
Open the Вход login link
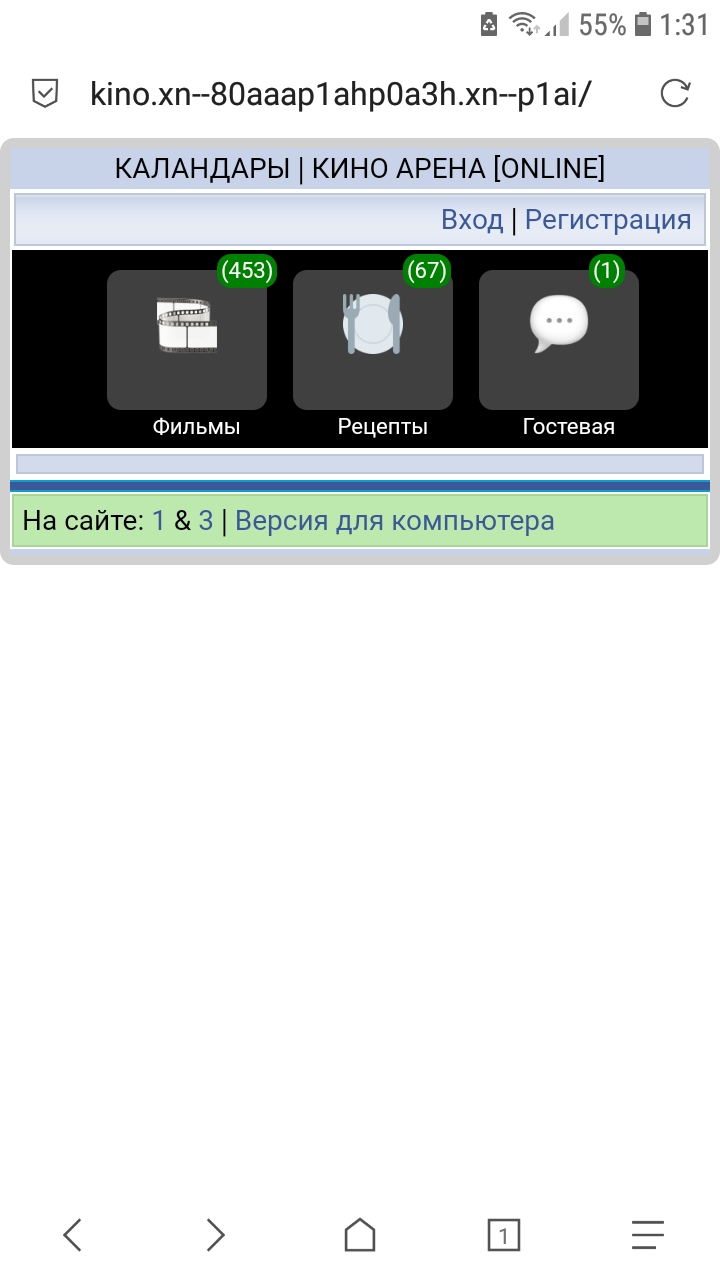[472, 219]
